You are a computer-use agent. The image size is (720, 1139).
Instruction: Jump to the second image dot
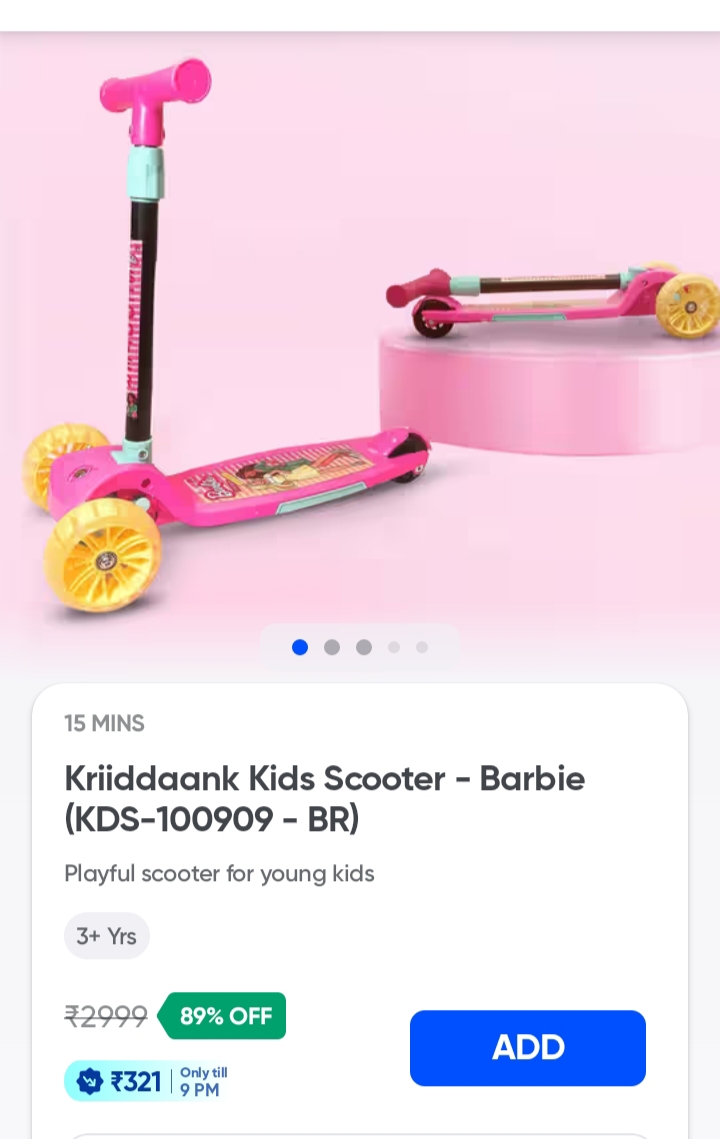pos(332,647)
